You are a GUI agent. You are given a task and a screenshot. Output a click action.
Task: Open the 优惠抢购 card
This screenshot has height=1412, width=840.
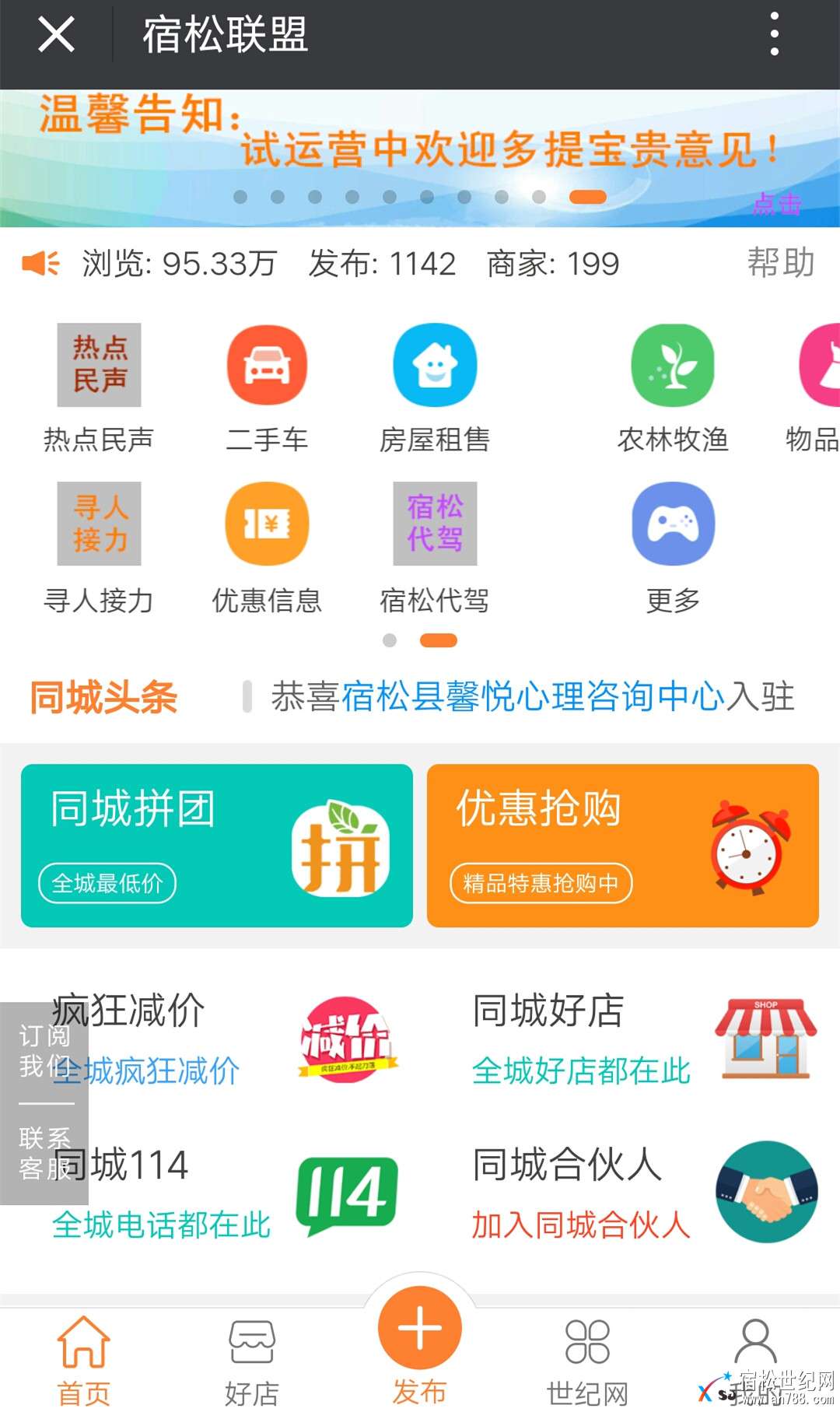coord(622,846)
